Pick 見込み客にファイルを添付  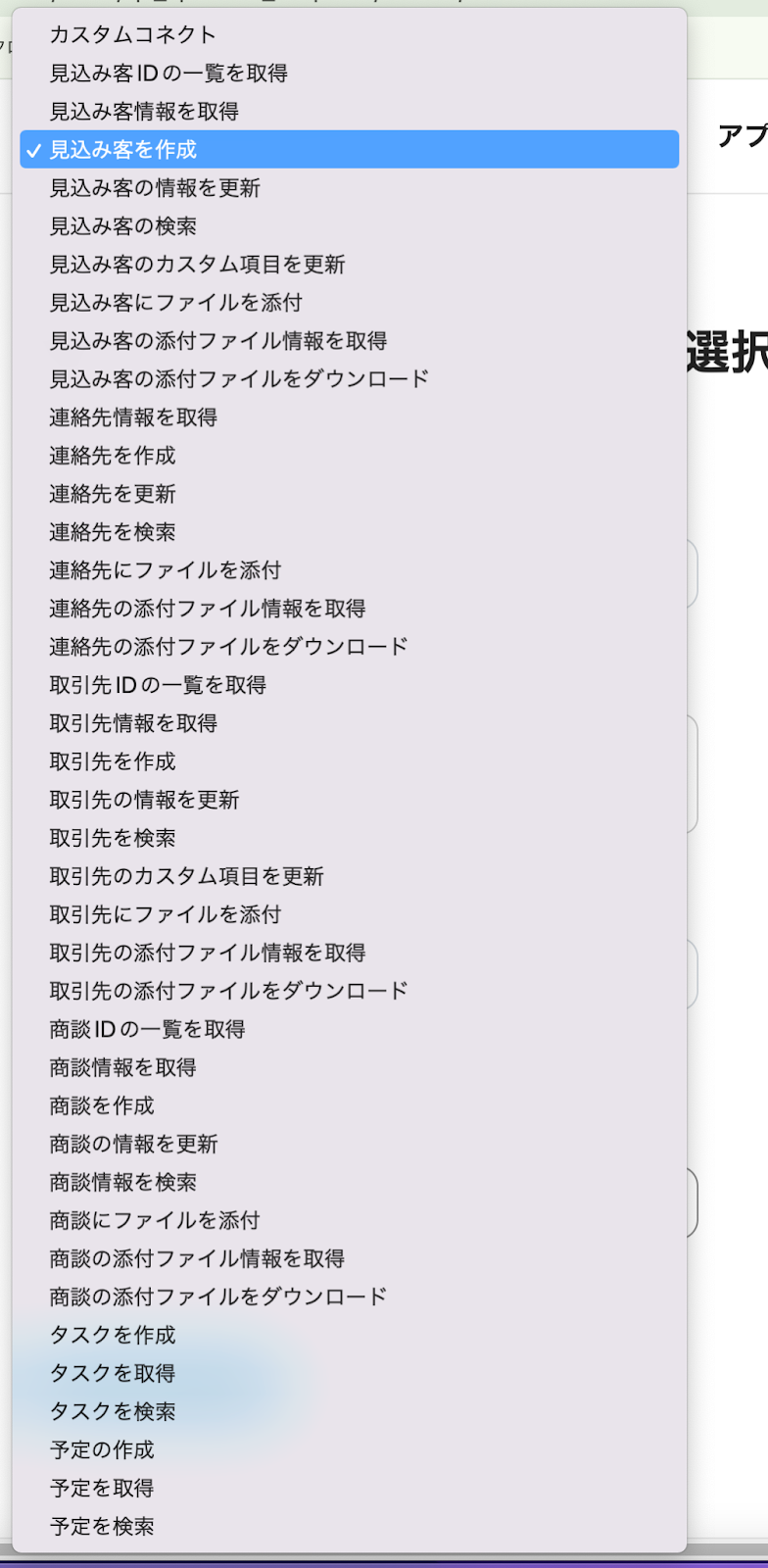click(175, 302)
